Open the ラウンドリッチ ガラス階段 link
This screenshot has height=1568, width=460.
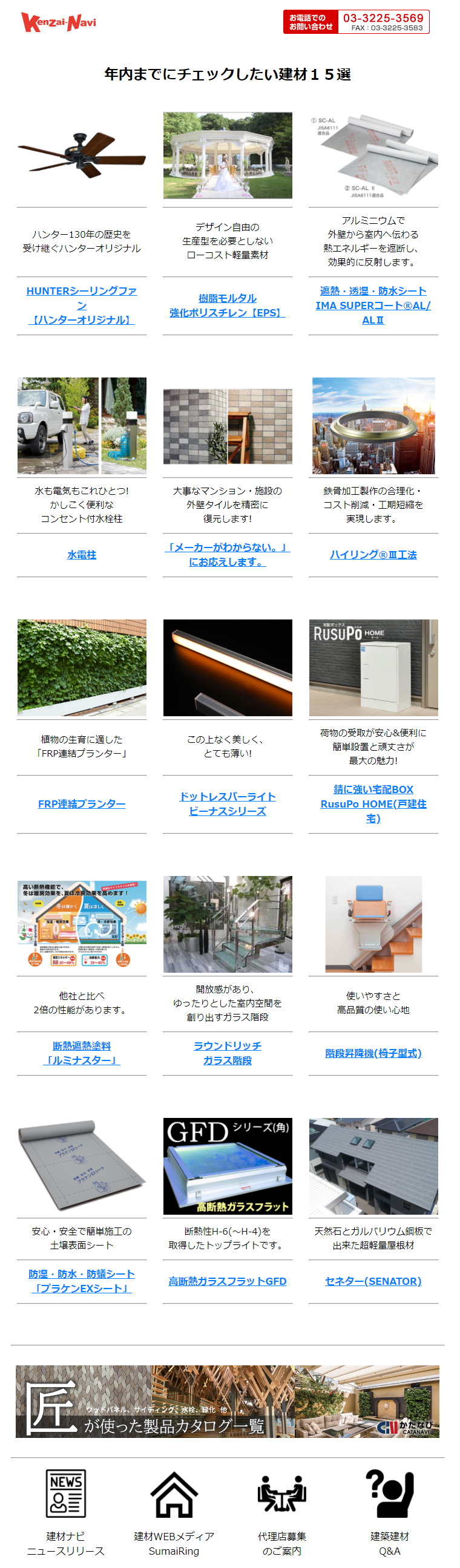(x=227, y=1053)
